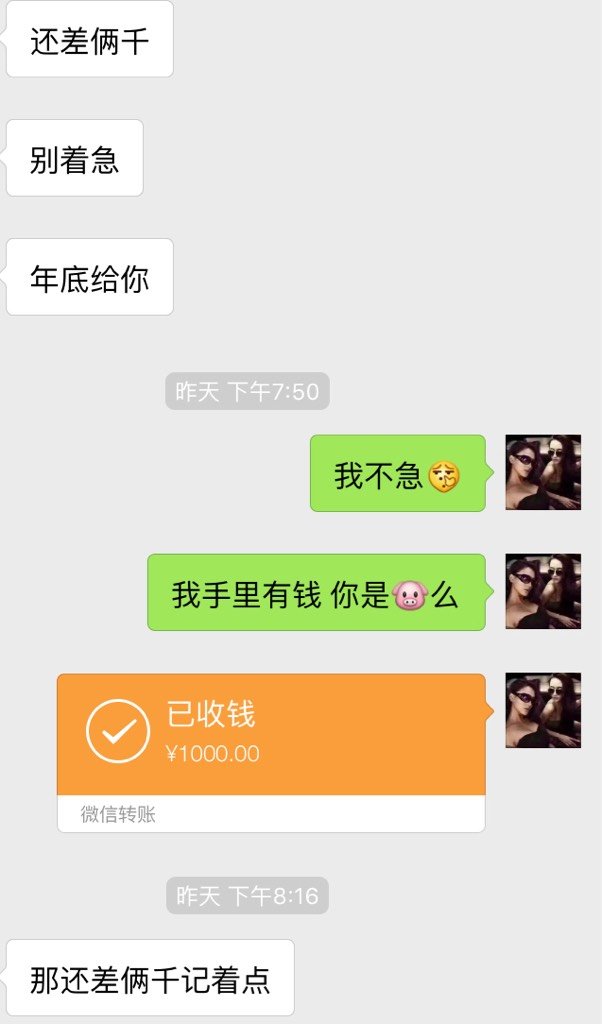Open sender avatar beside the 我不急 message
Image resolution: width=602 pixels, height=1024 pixels.
543,473
